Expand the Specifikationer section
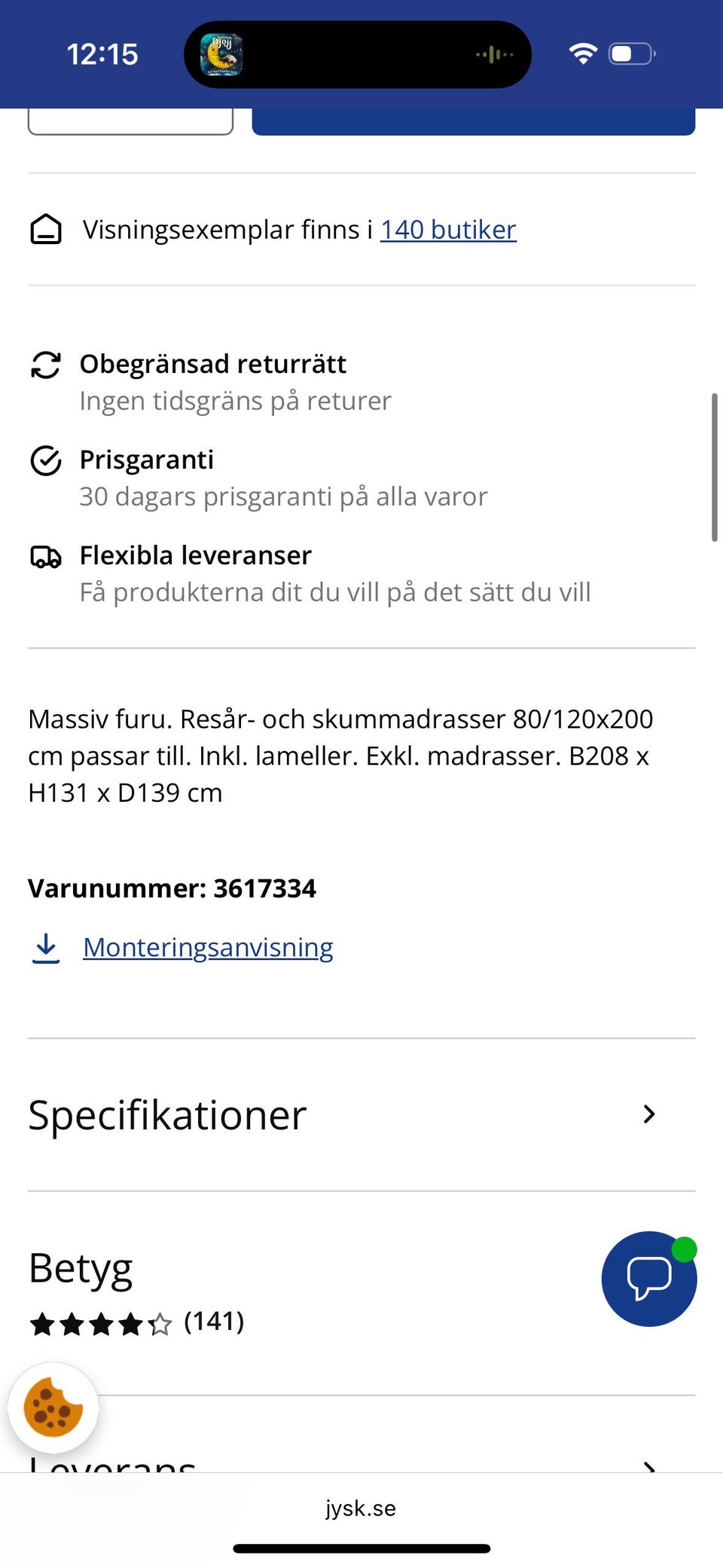The height and width of the screenshot is (1568, 723). click(343, 1114)
